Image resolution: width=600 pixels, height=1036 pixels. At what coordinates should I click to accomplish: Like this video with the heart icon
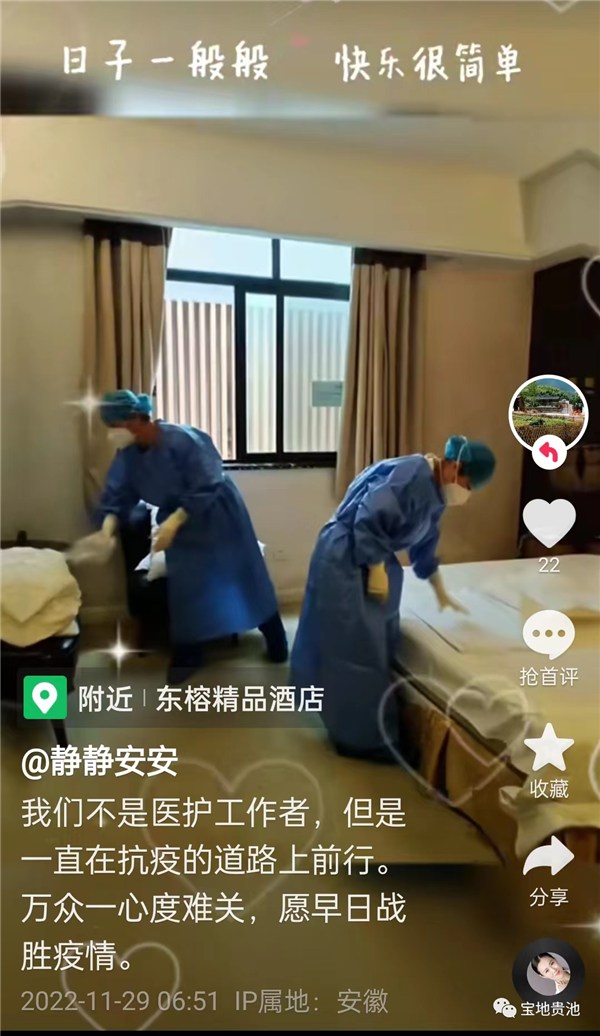549,523
